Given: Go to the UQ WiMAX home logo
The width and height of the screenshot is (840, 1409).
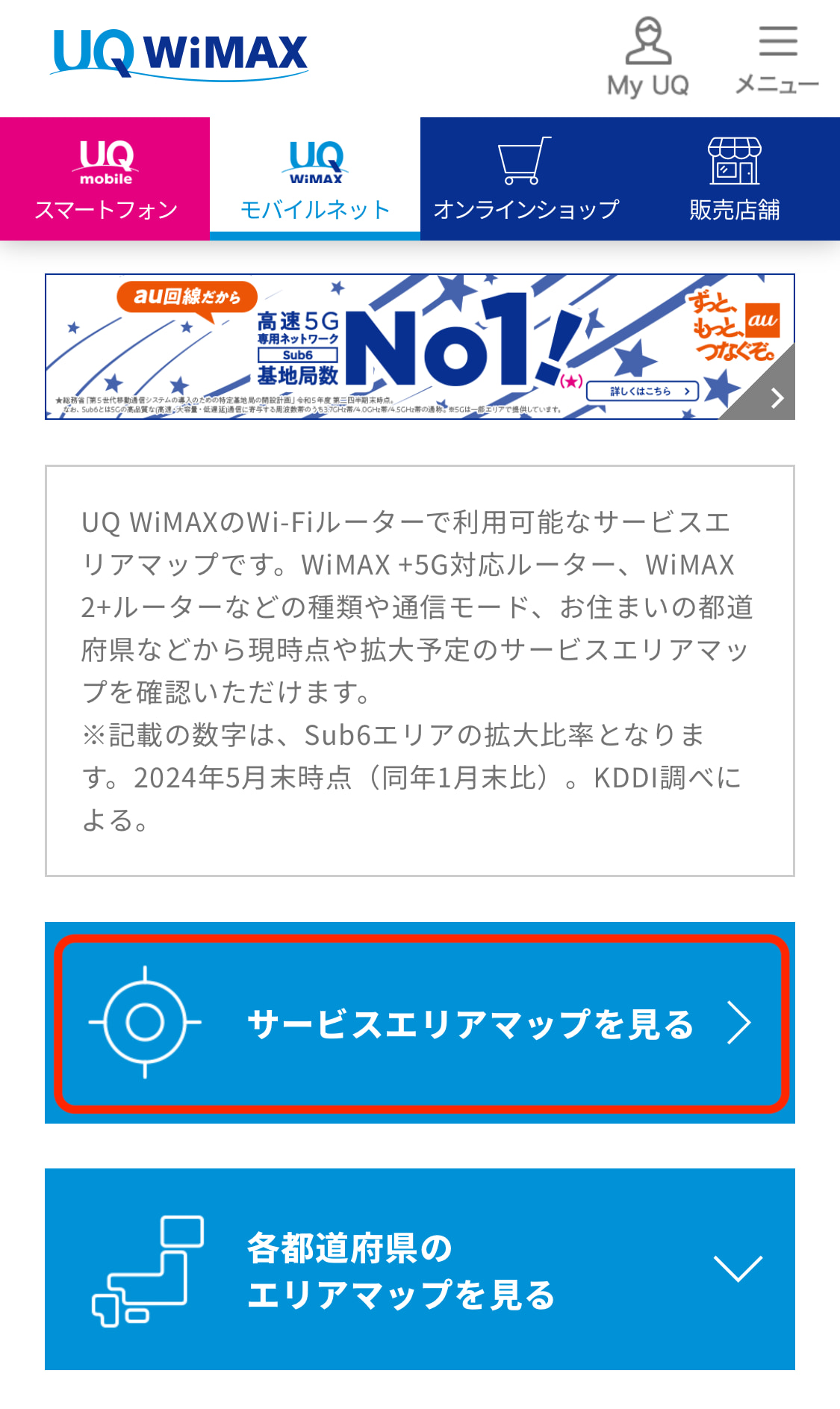Looking at the screenshot, I should click(x=179, y=54).
